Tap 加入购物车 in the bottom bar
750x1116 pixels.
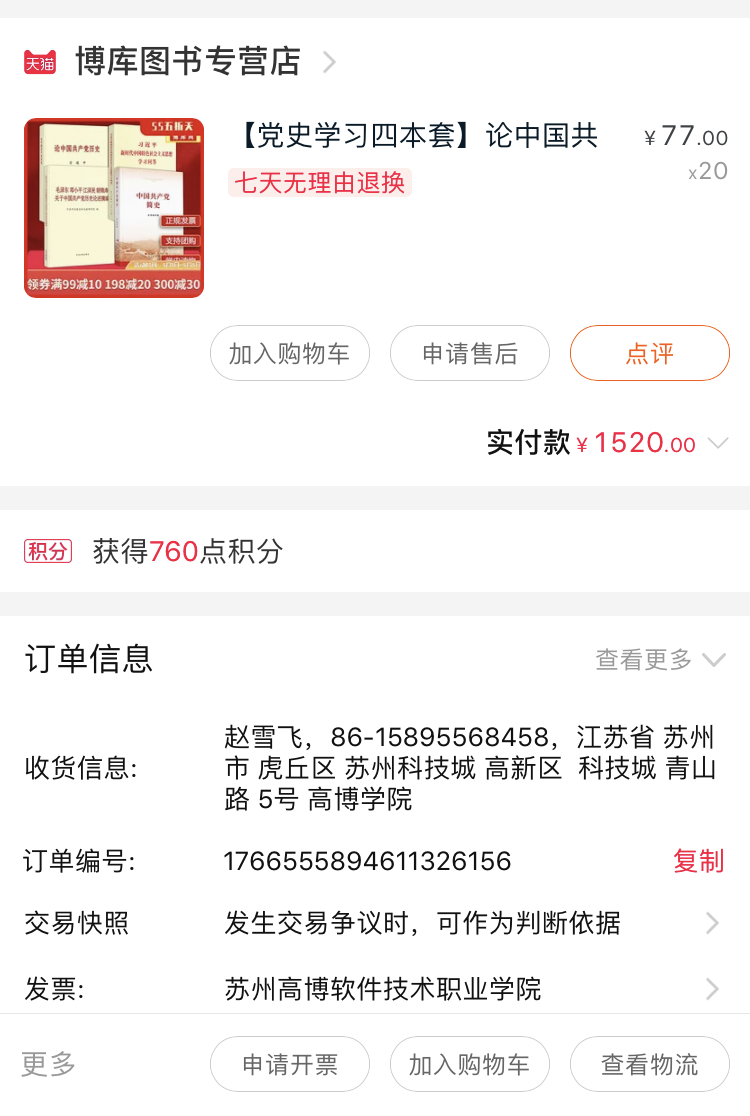click(470, 1064)
